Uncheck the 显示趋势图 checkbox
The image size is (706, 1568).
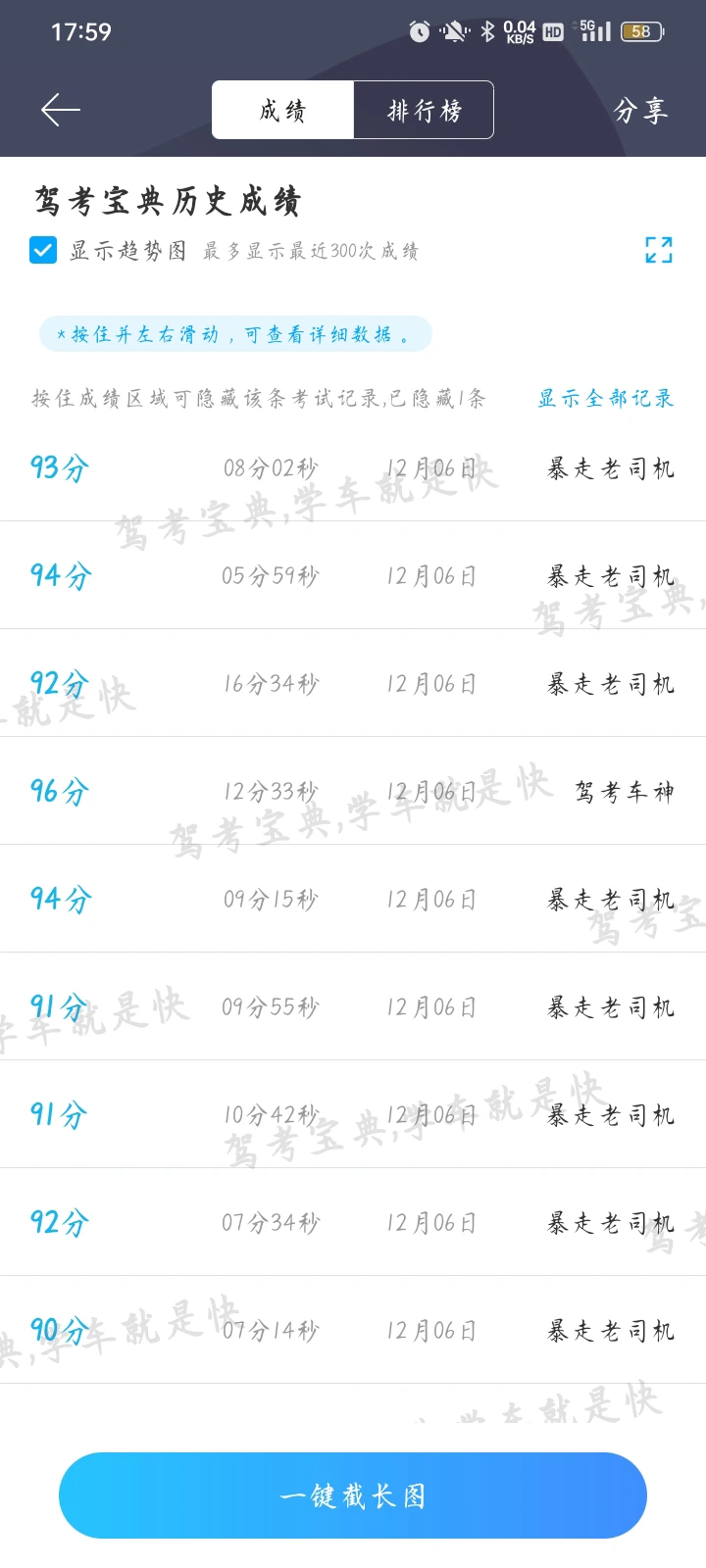43,250
